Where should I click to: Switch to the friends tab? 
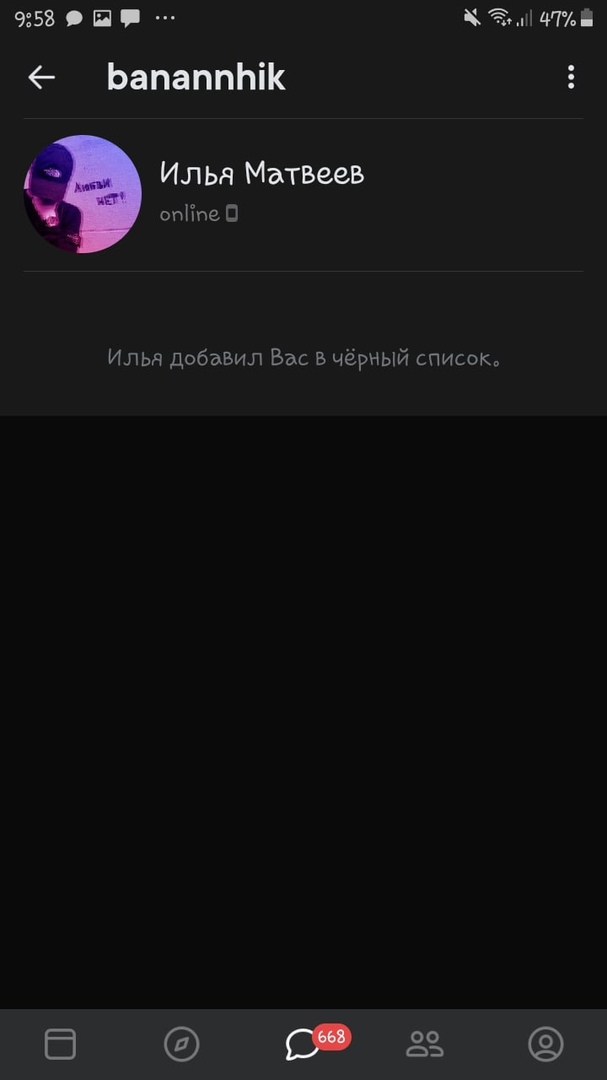coord(425,1044)
